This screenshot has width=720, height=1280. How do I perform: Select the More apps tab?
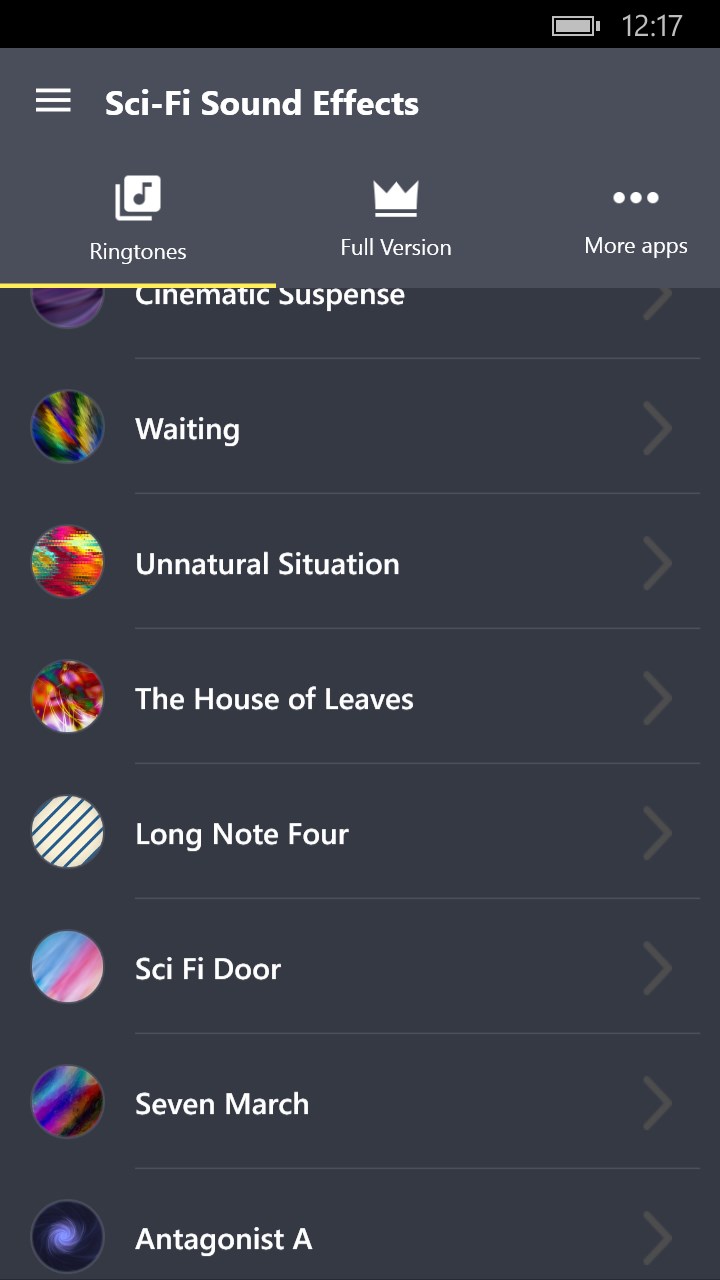click(636, 220)
